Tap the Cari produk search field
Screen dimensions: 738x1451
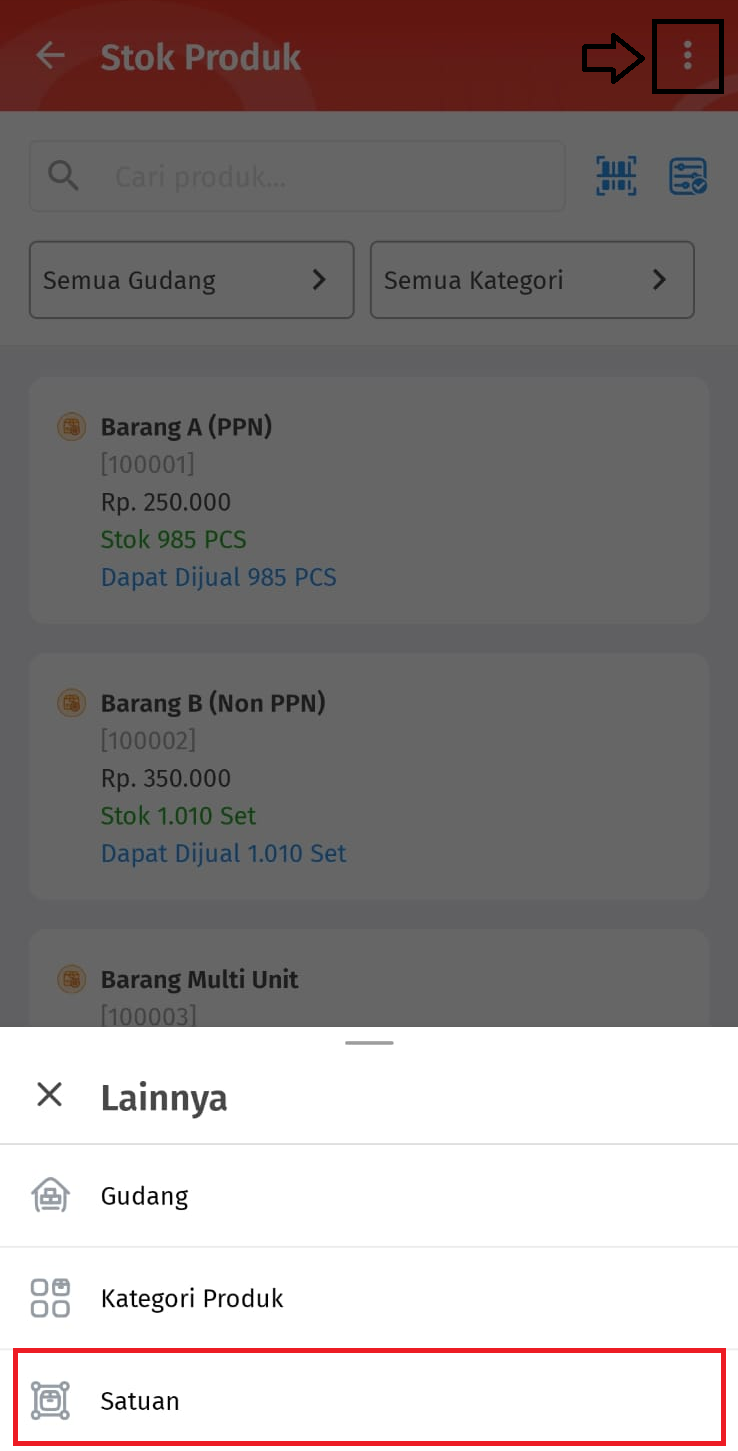click(x=297, y=177)
